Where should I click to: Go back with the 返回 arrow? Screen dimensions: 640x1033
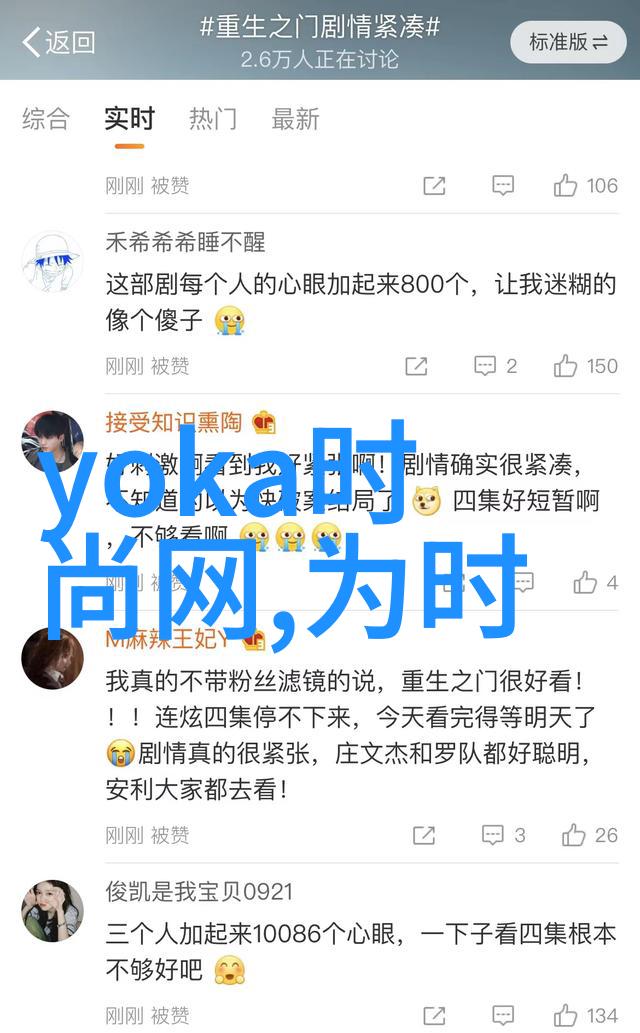point(58,42)
